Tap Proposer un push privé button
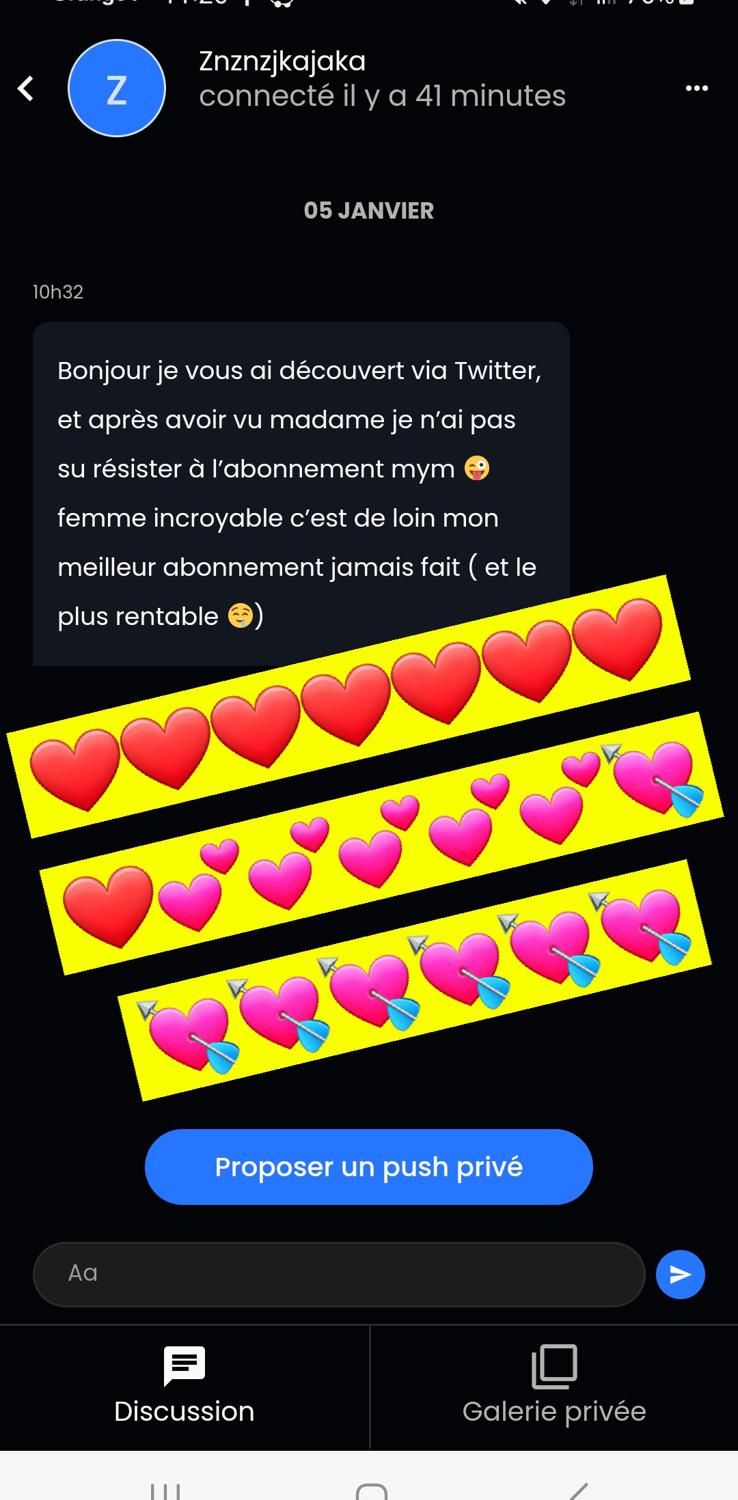This screenshot has width=738, height=1500. [x=368, y=1167]
